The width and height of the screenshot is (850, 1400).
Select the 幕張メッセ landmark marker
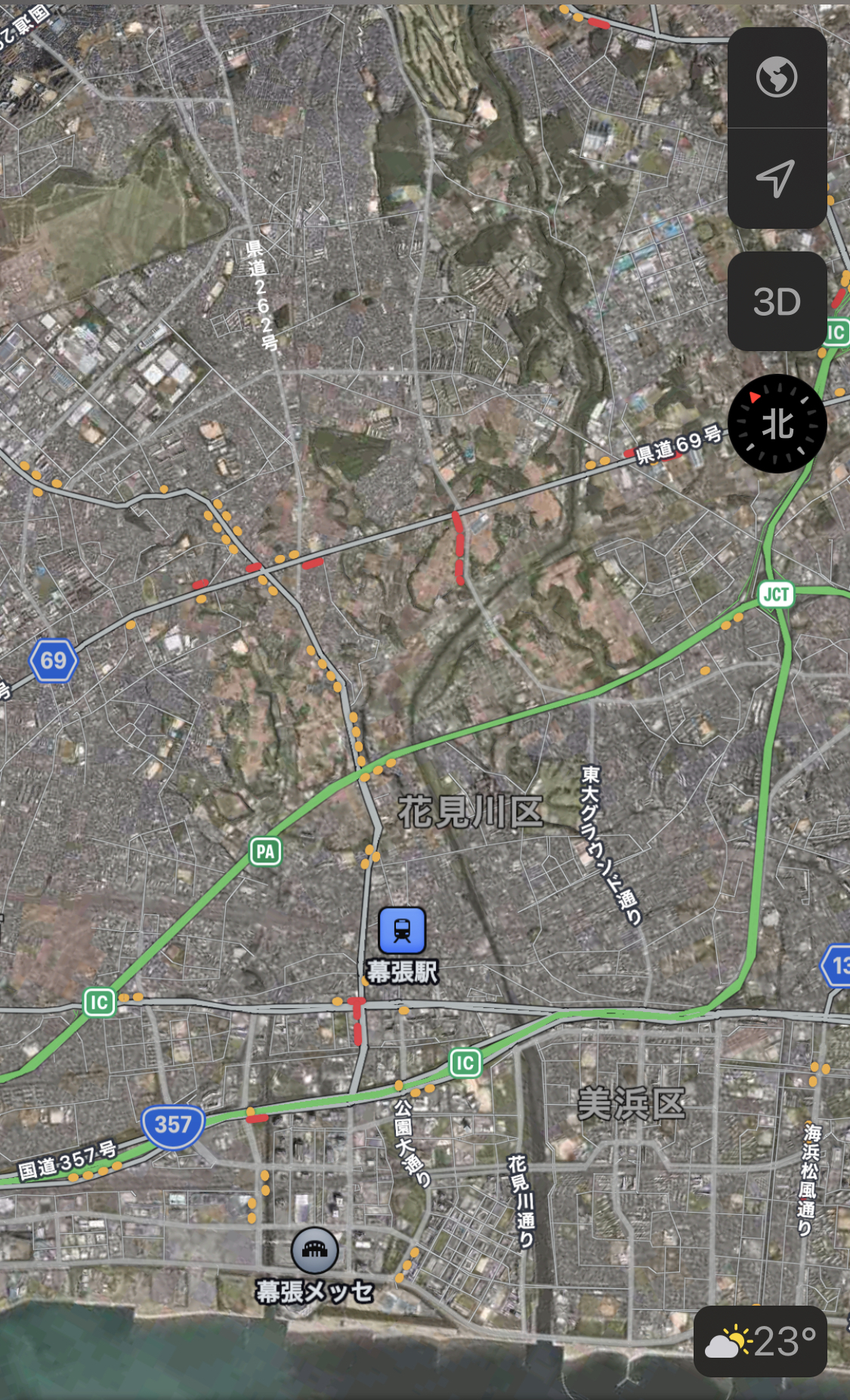point(314,1250)
